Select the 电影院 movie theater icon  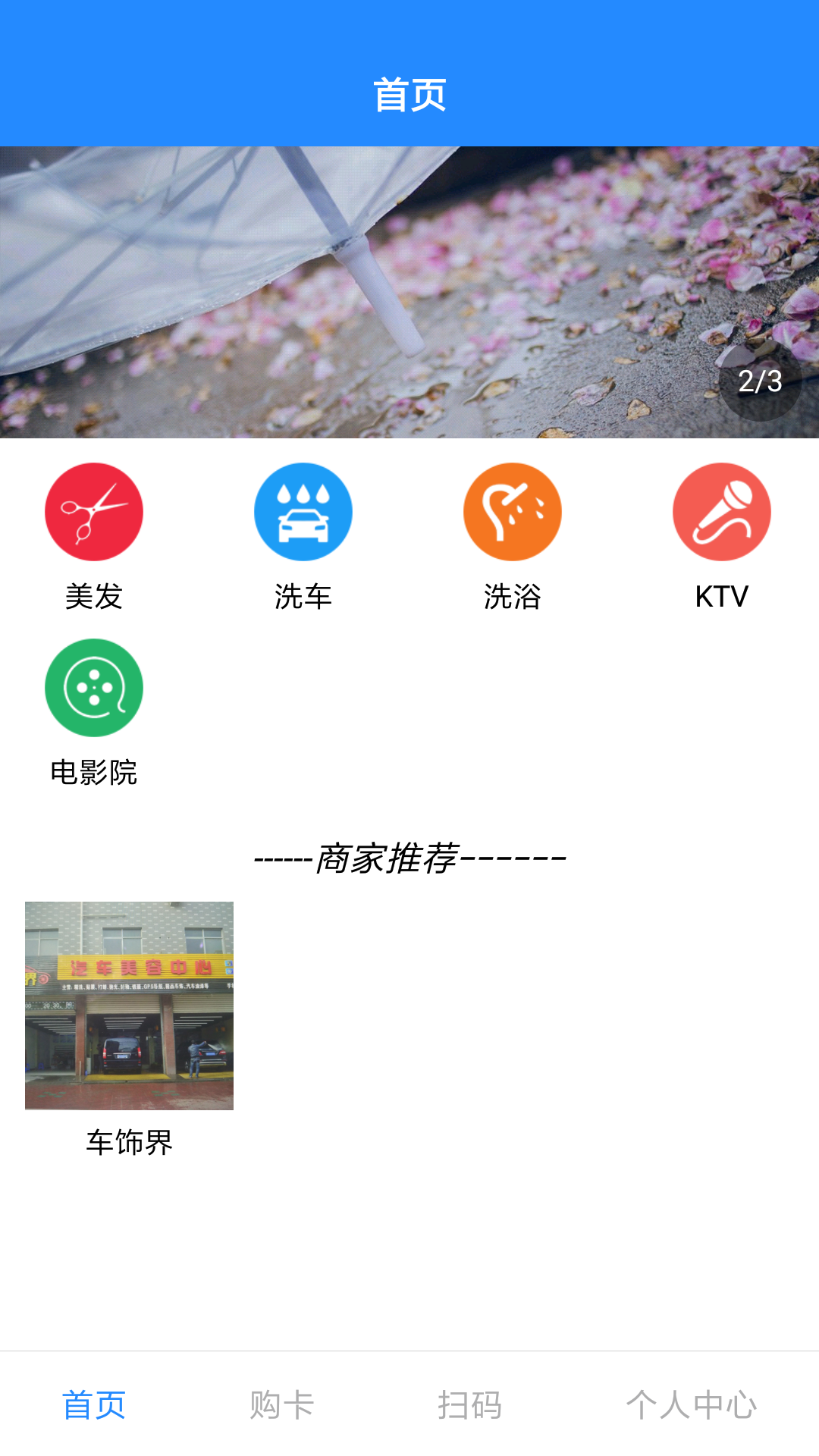click(x=93, y=687)
